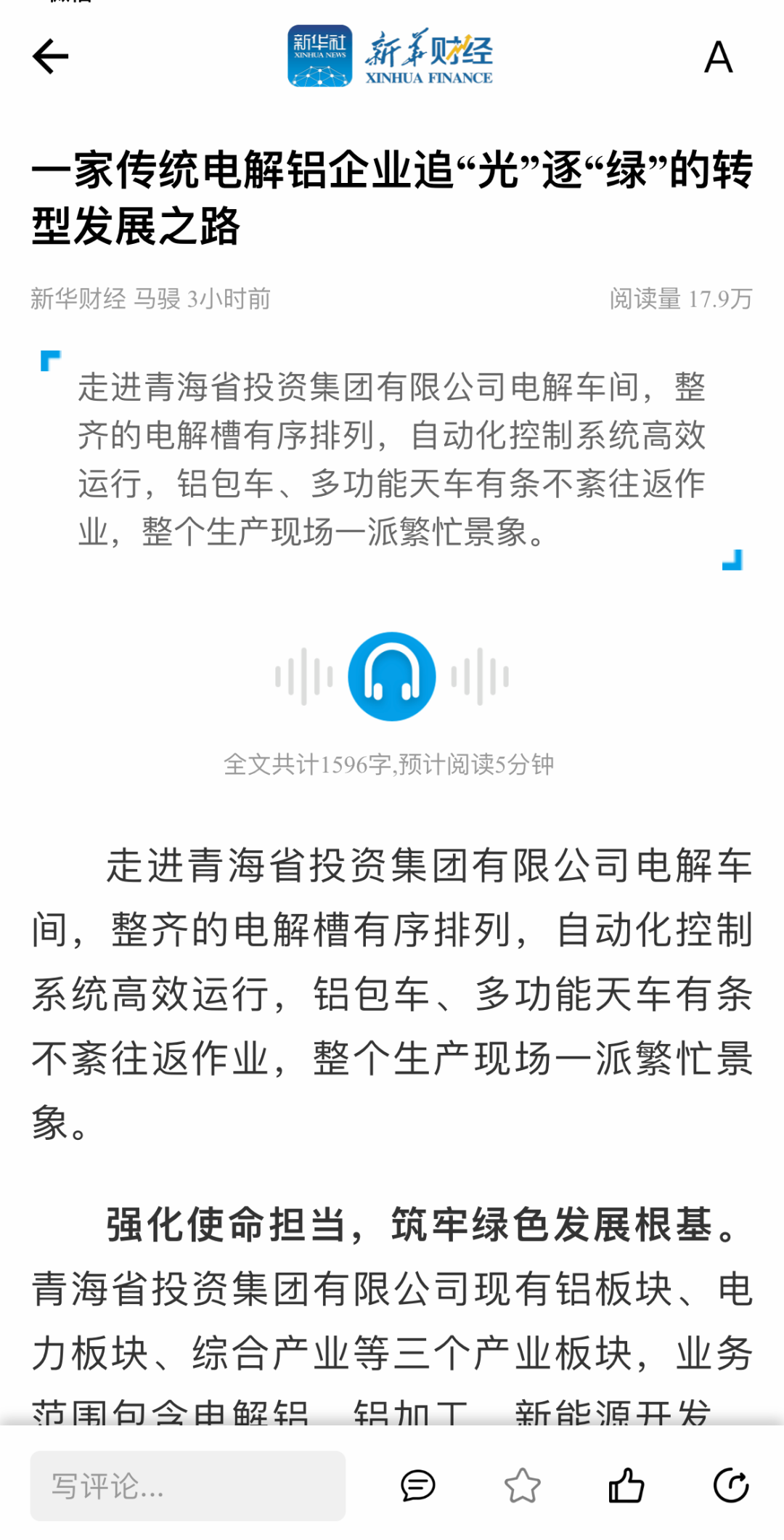Open the comments section

[x=418, y=1486]
